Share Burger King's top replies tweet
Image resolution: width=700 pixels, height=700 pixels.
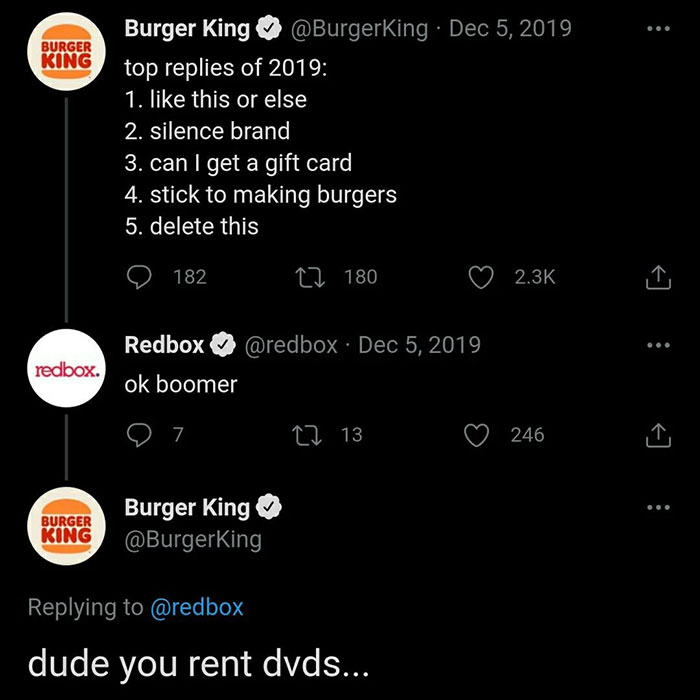pyautogui.click(x=656, y=278)
